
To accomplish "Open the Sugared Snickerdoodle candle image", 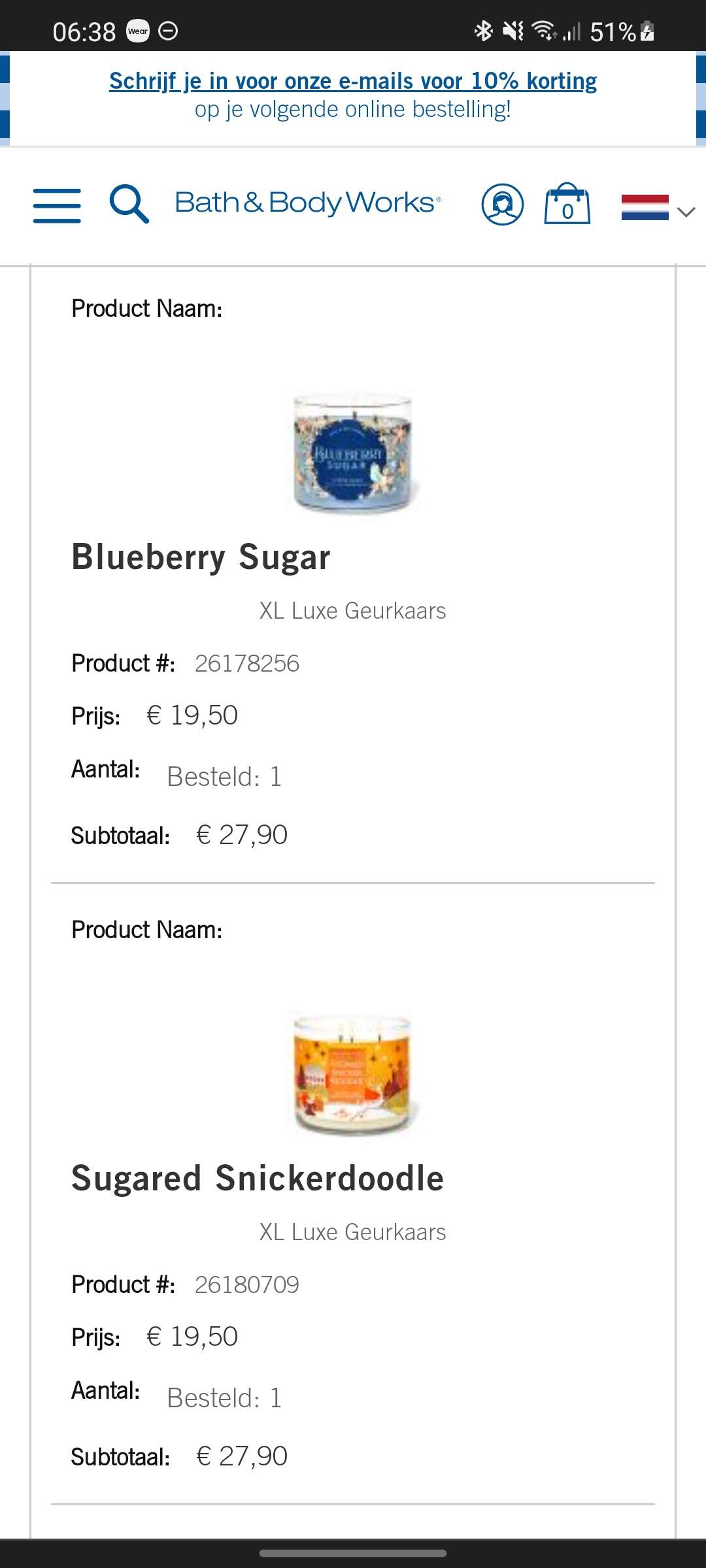I will pyautogui.click(x=353, y=1073).
